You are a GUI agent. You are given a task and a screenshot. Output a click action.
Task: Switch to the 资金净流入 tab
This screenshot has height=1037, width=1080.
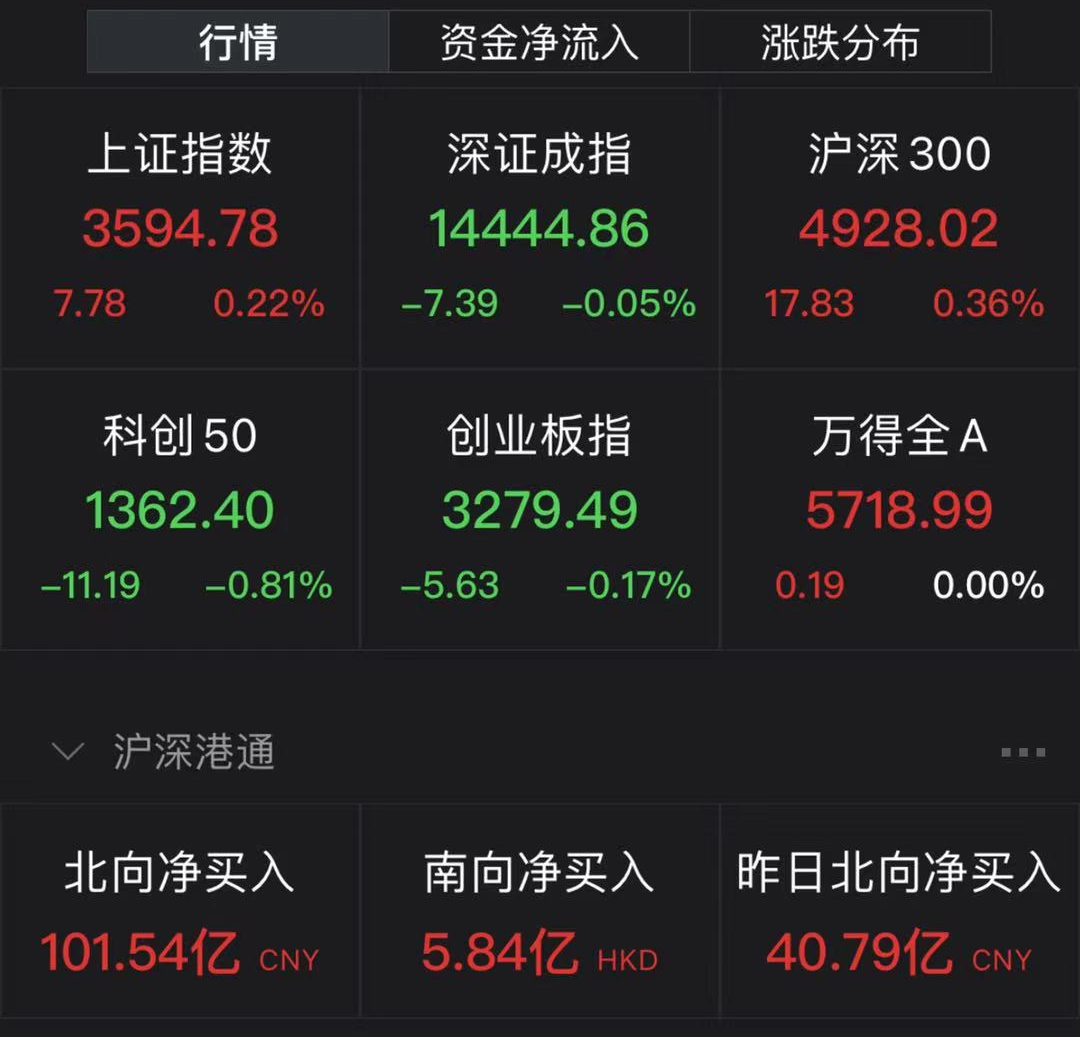539,43
